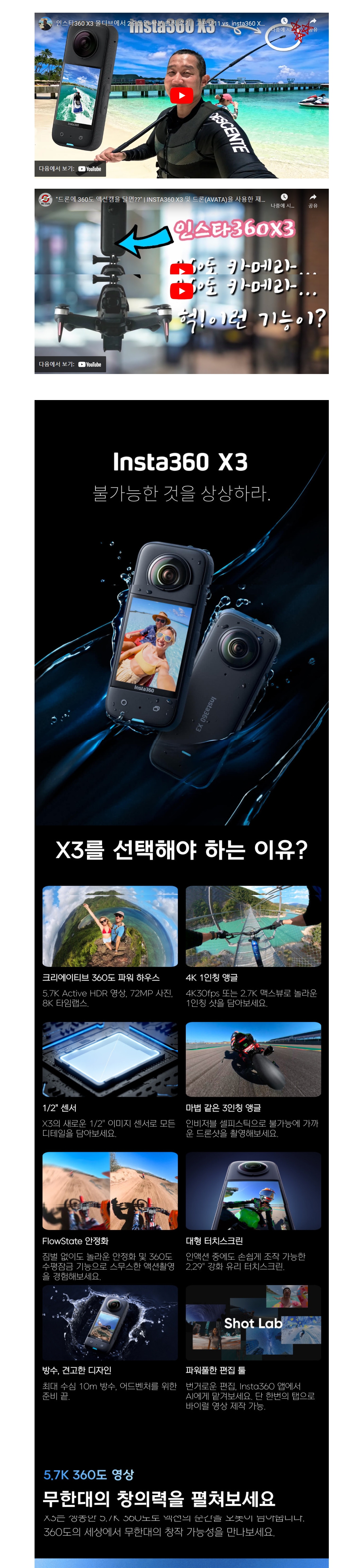Screen dimensions: 349x1568
Task: Share the drone AVATA video
Action: [312, 199]
